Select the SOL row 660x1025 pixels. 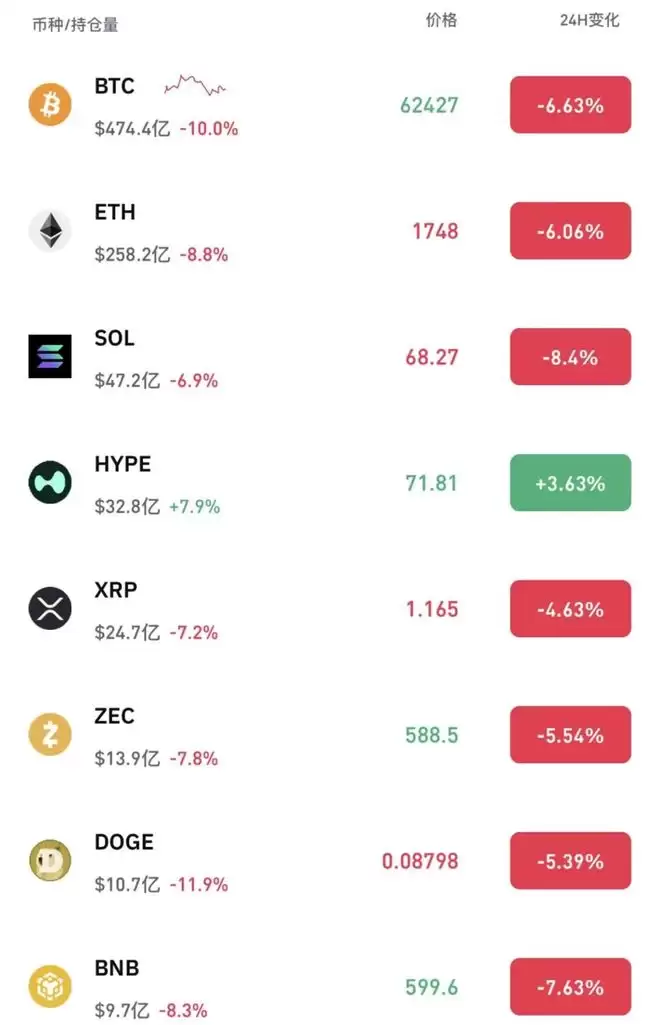pos(330,357)
